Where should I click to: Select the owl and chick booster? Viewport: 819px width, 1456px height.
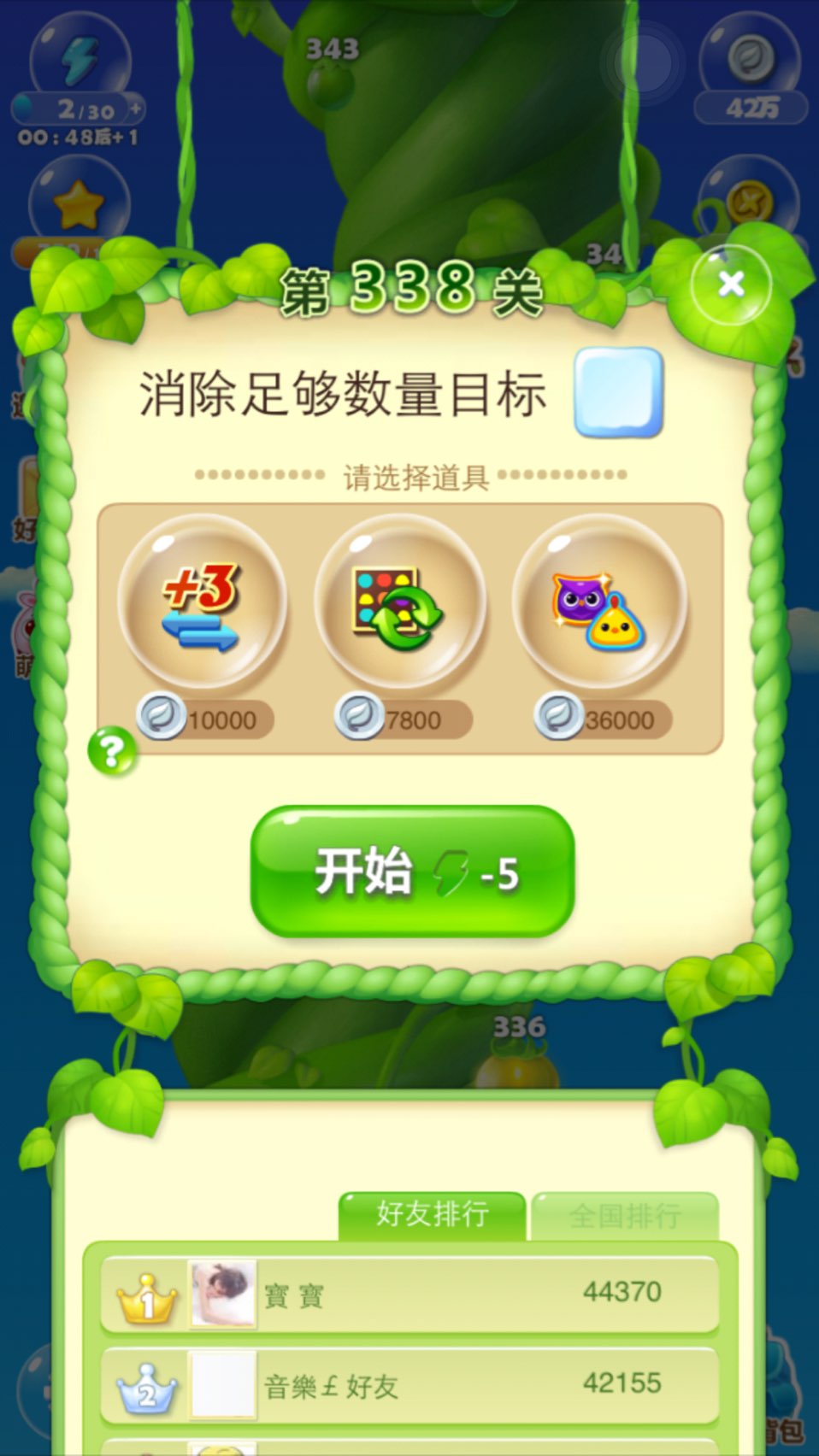point(598,602)
